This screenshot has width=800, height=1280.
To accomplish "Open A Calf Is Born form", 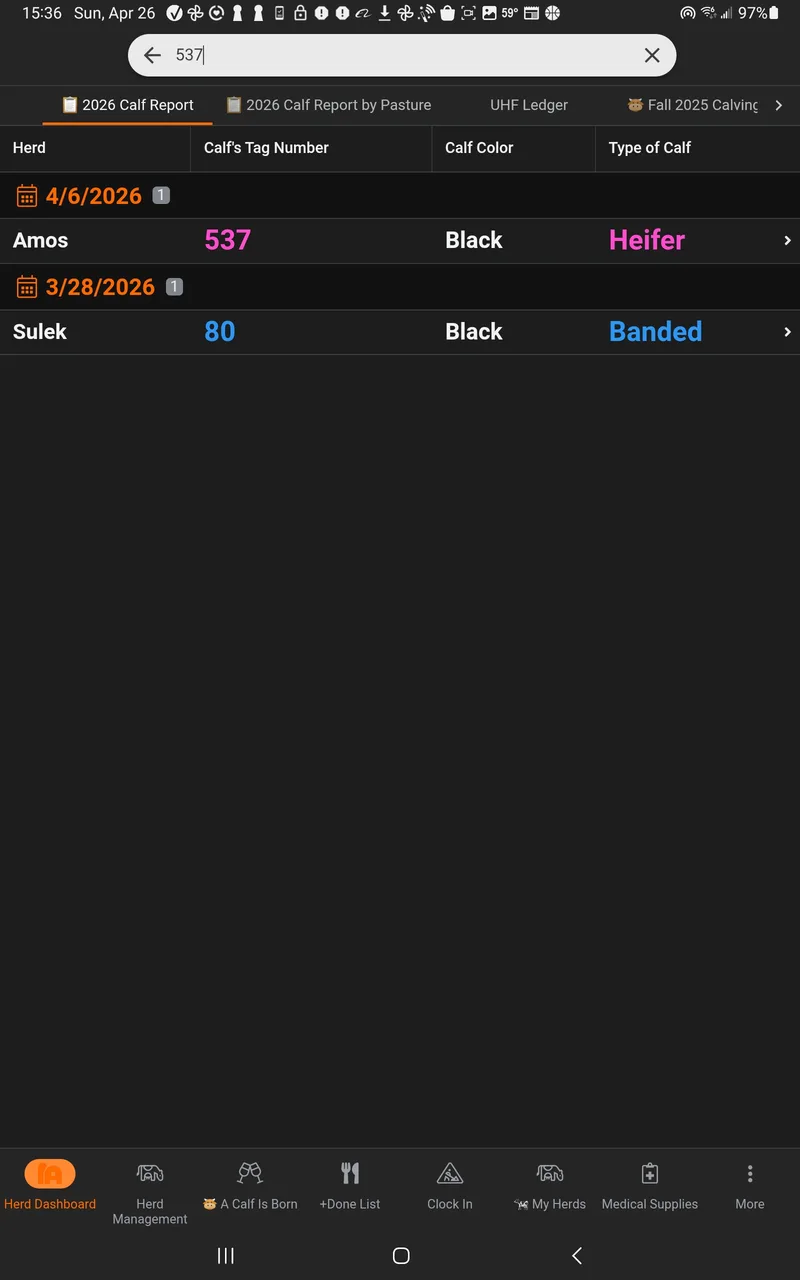I will 250,1186.
